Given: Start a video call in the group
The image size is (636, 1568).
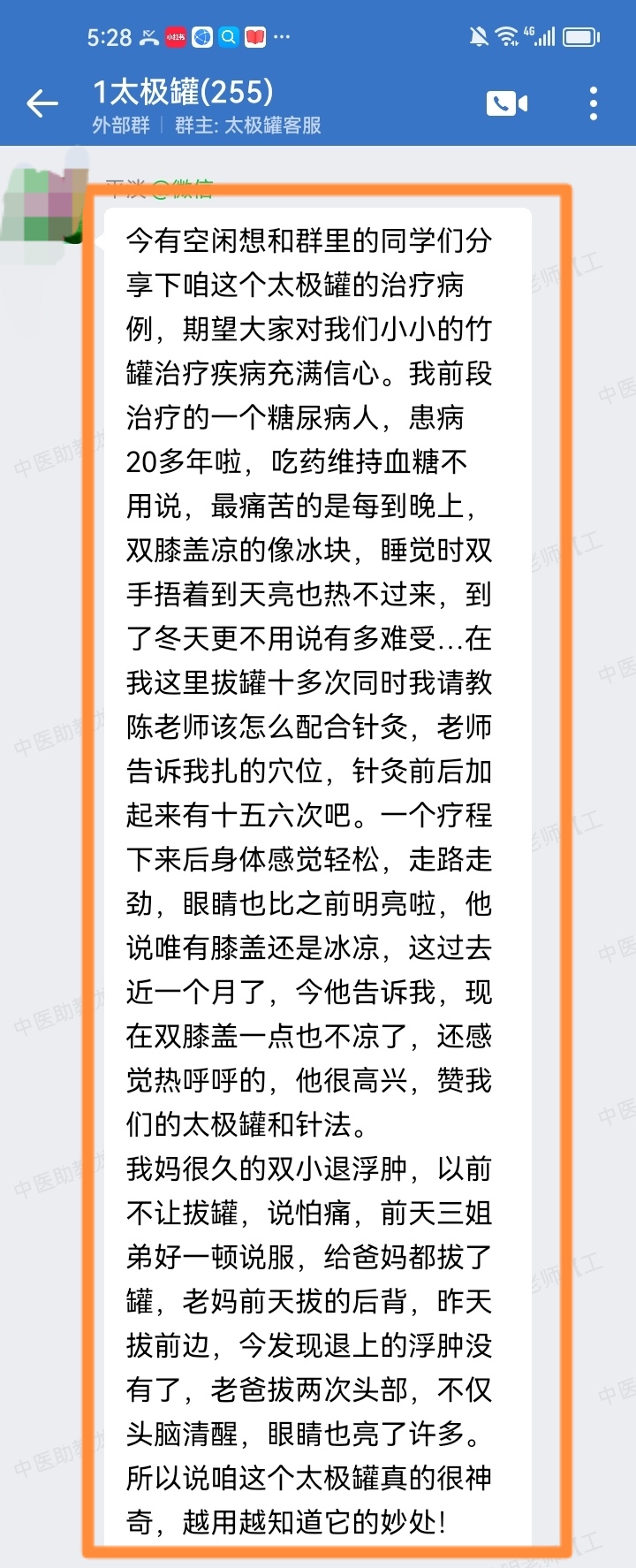Looking at the screenshot, I should coord(506,103).
